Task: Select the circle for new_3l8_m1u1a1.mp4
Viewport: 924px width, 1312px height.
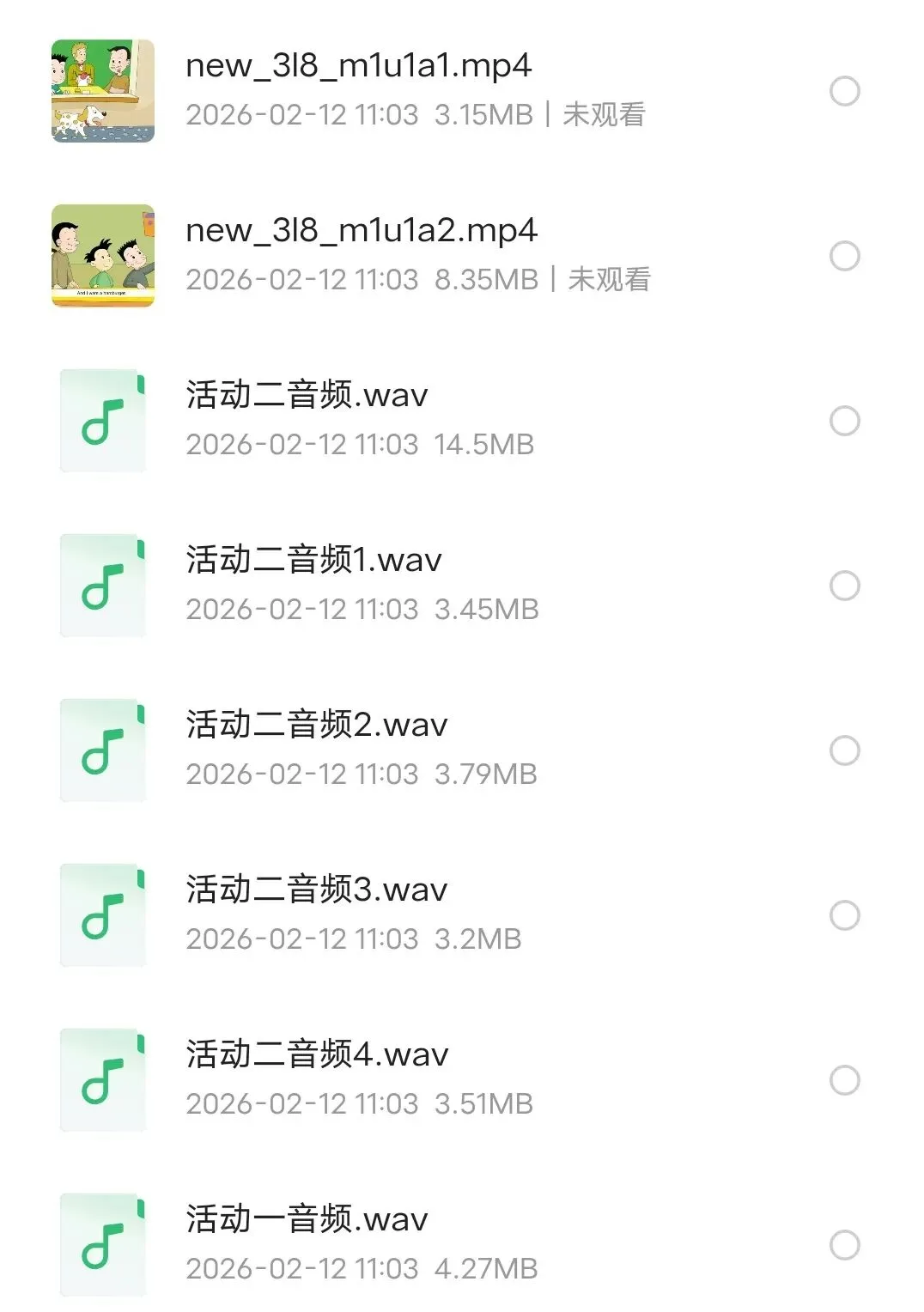Action: (x=844, y=91)
